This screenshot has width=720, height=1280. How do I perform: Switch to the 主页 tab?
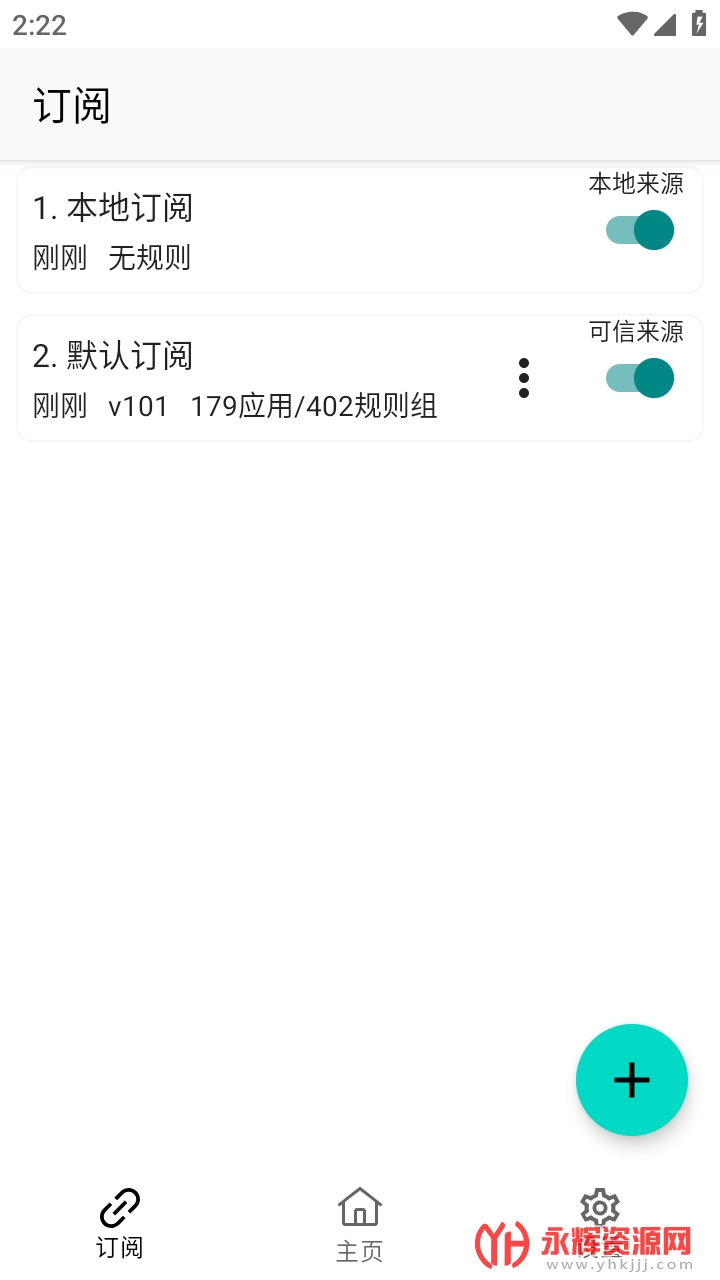point(360,1223)
